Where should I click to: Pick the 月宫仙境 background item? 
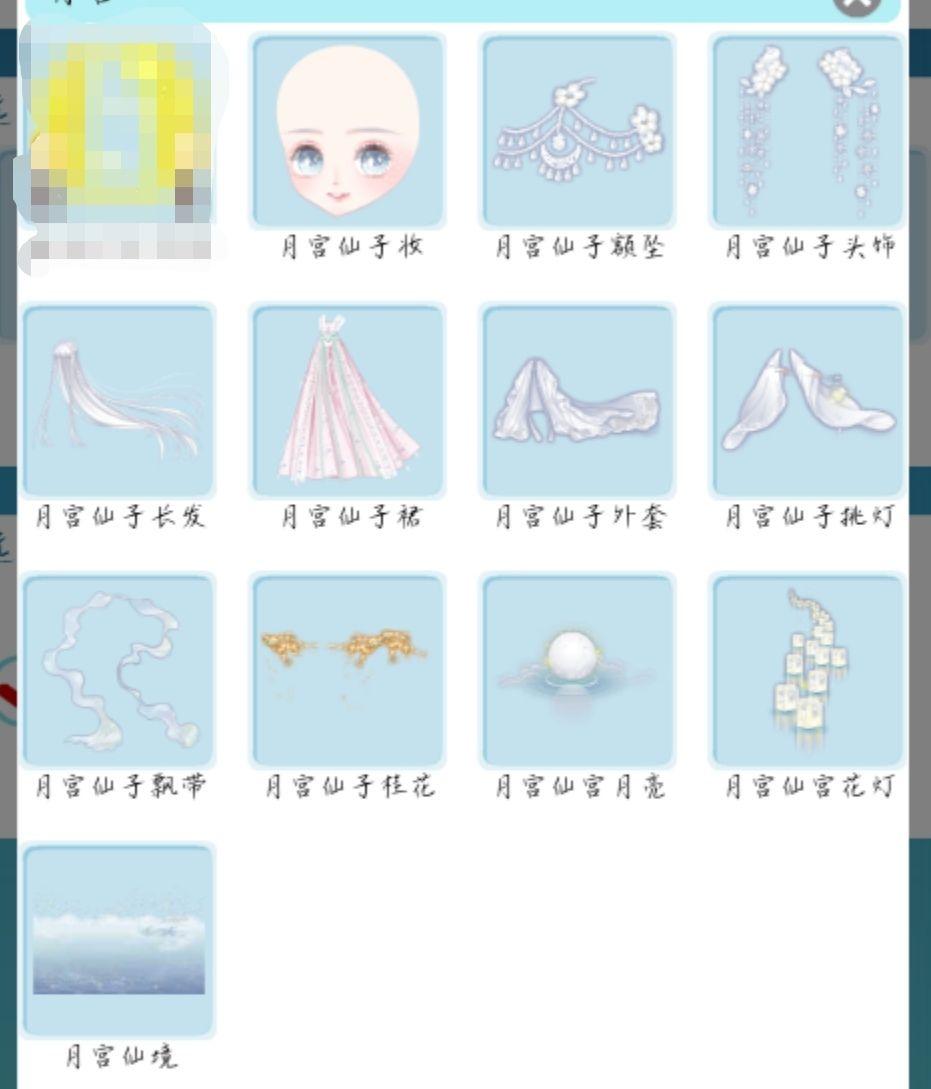pyautogui.click(x=118, y=940)
